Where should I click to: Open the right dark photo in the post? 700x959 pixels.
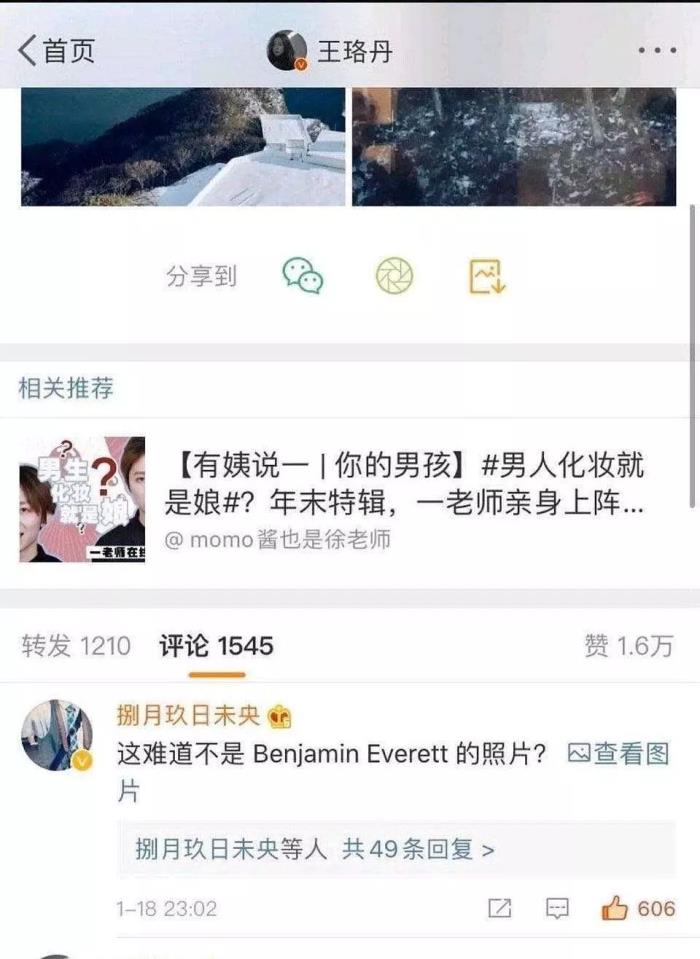pos(514,147)
